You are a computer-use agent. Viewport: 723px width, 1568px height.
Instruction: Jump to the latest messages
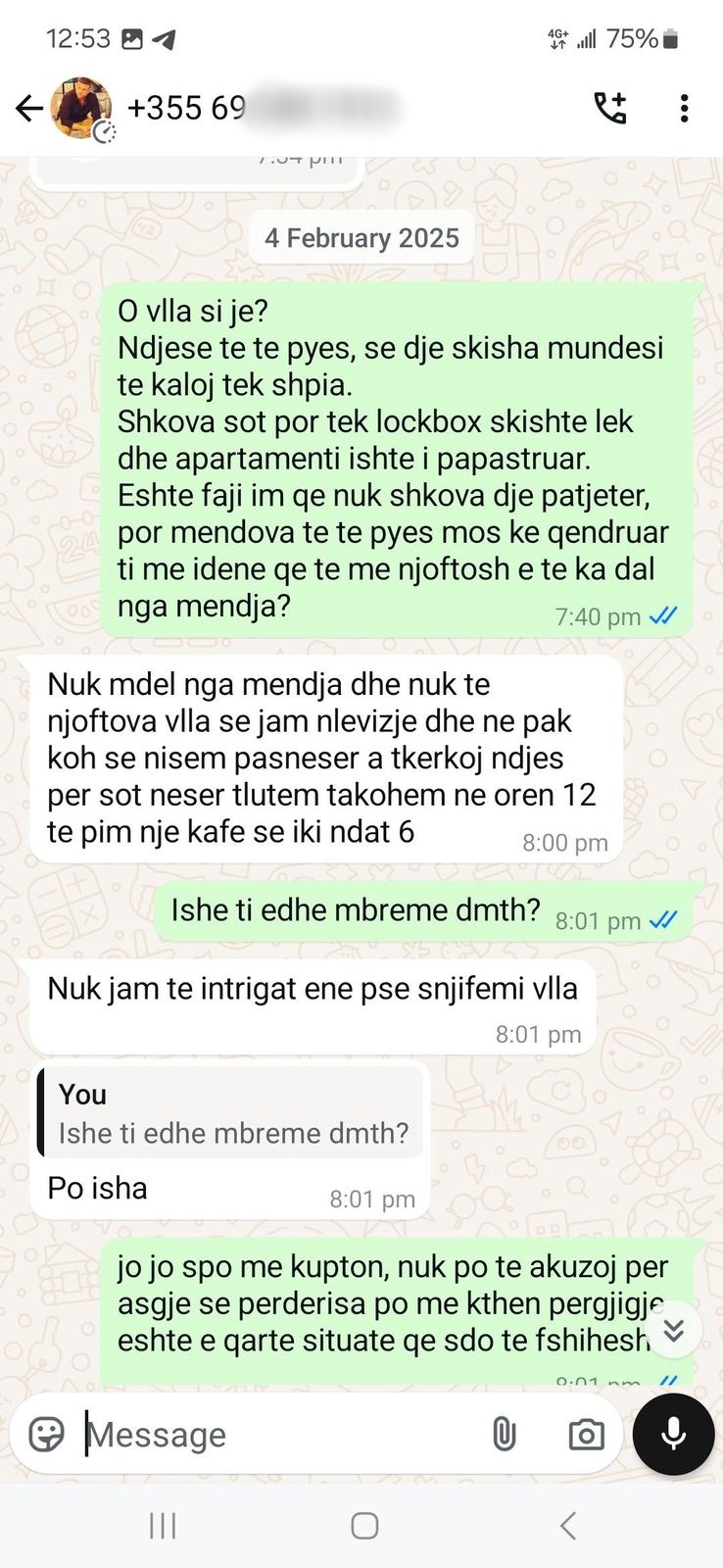pyautogui.click(x=673, y=1330)
